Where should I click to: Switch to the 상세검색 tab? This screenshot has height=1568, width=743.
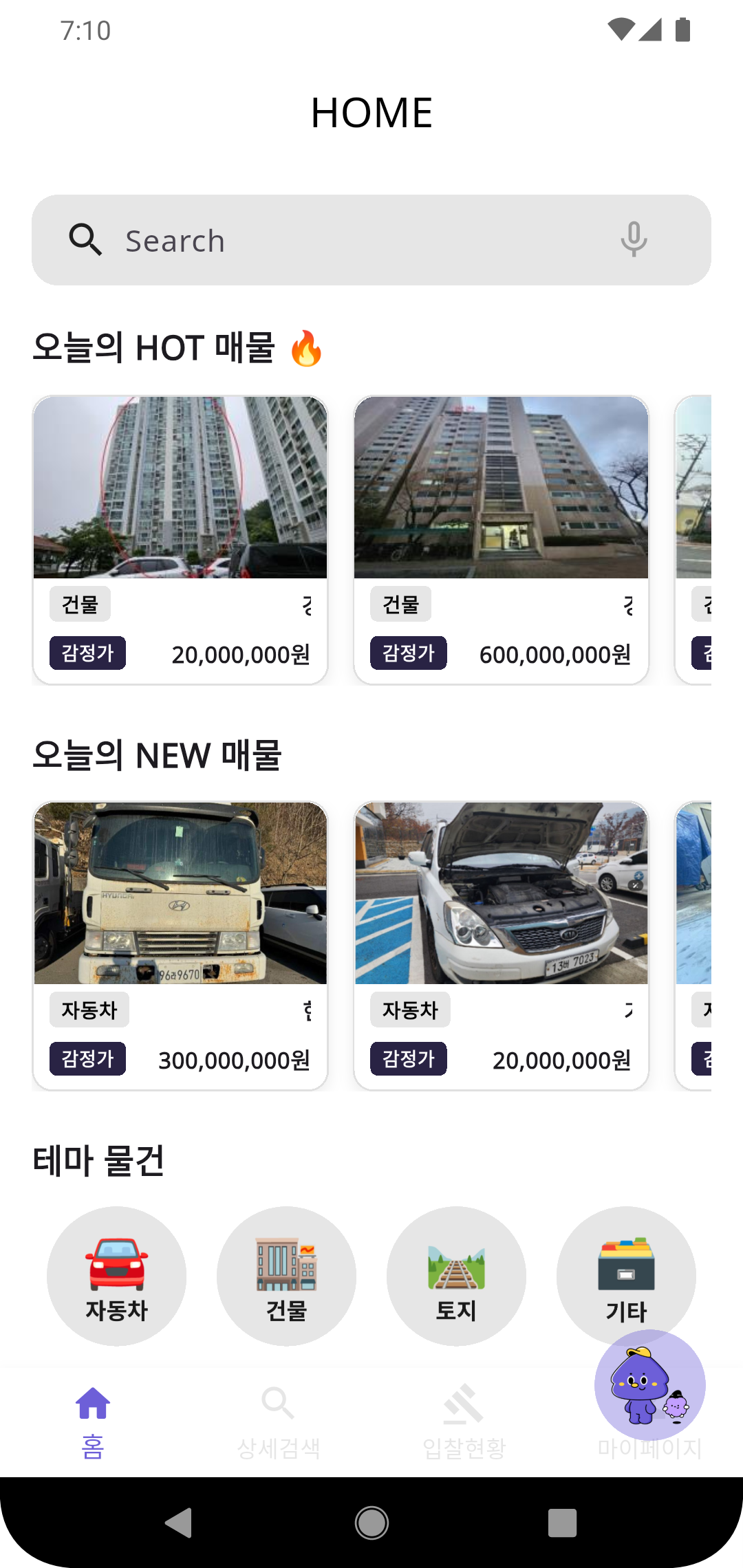point(279,1417)
